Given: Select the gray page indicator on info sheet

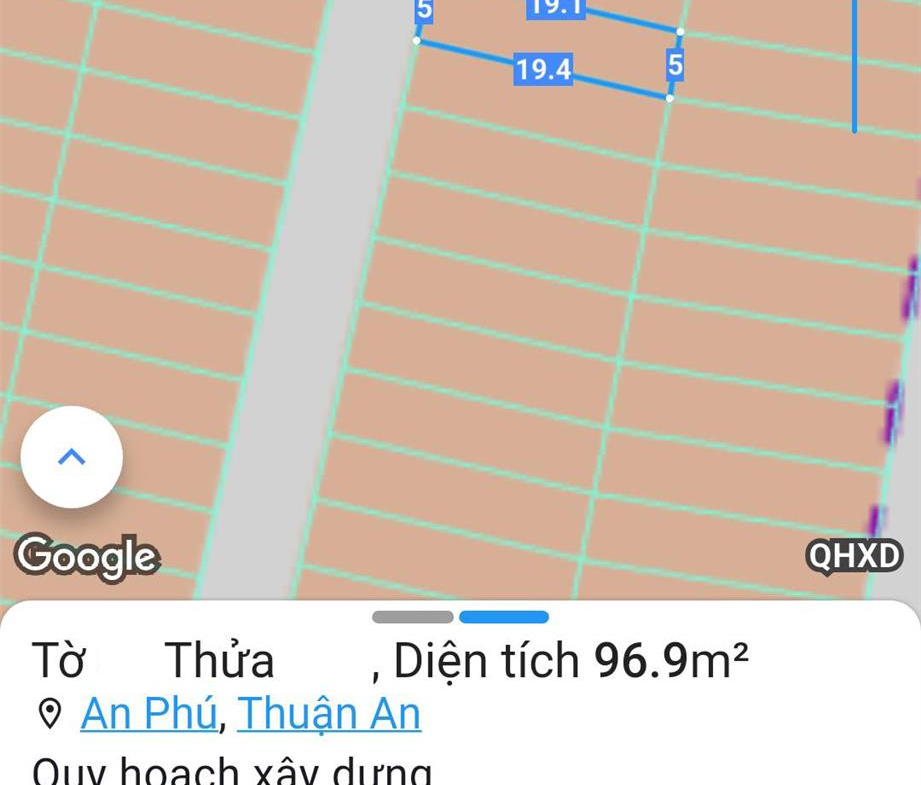Looking at the screenshot, I should pyautogui.click(x=412, y=617).
